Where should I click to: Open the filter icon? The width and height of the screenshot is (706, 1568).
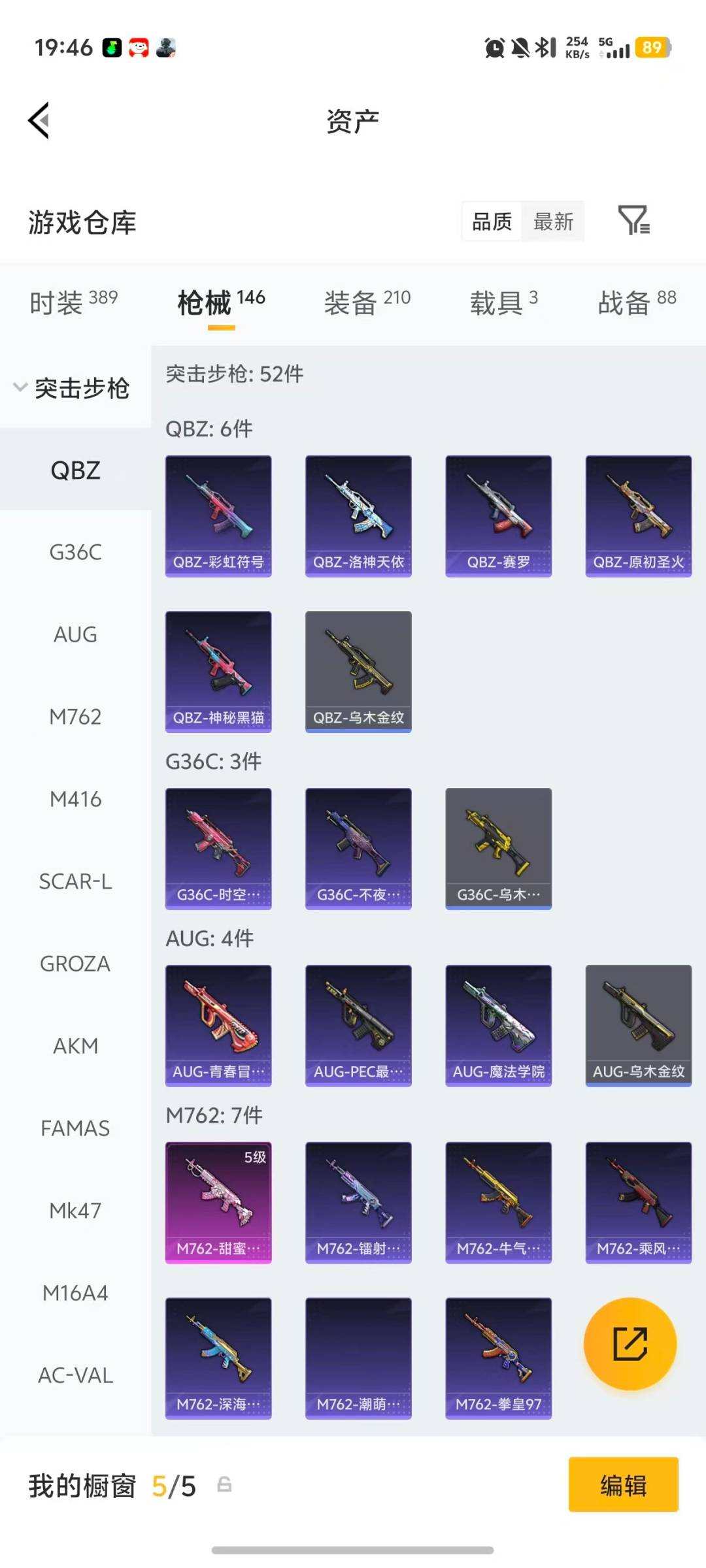(633, 221)
